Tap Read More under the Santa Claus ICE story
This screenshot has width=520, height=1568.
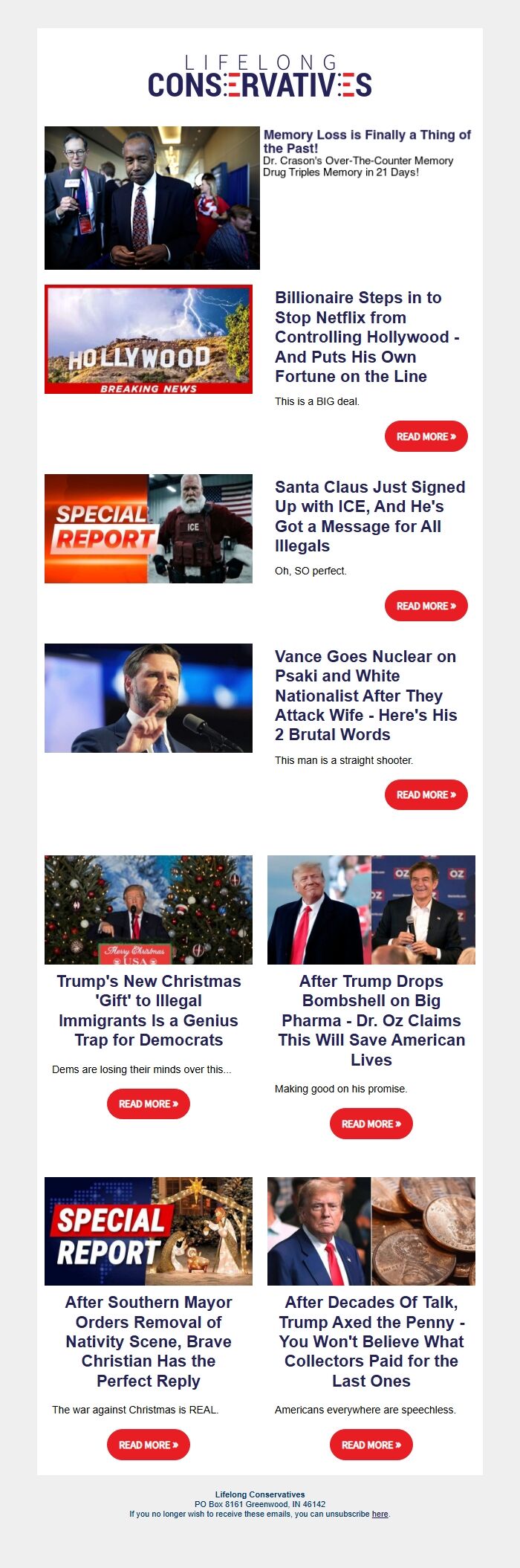click(x=426, y=606)
